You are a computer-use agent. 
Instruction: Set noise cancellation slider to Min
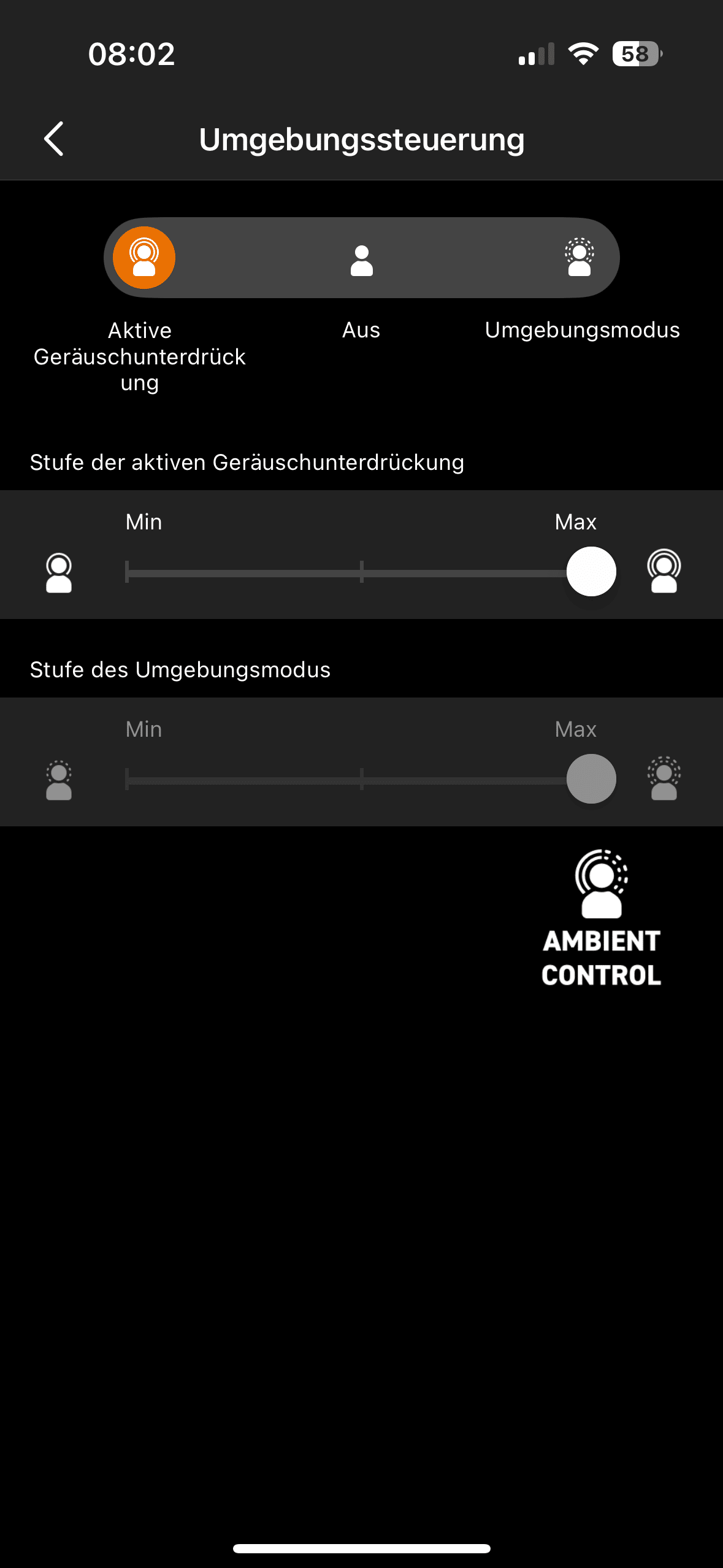click(128, 572)
